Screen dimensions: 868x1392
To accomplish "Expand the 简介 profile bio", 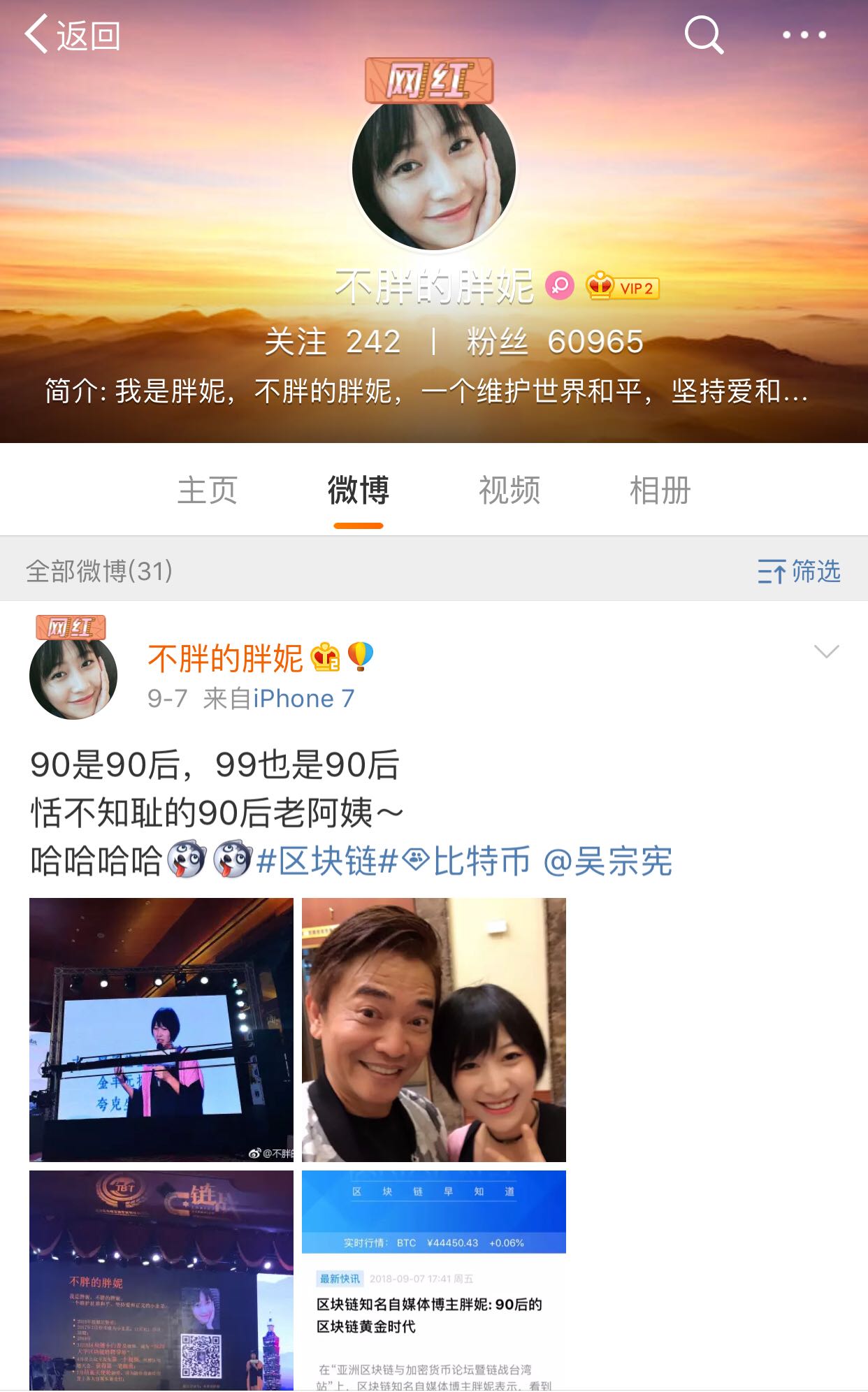I will pyautogui.click(x=426, y=391).
